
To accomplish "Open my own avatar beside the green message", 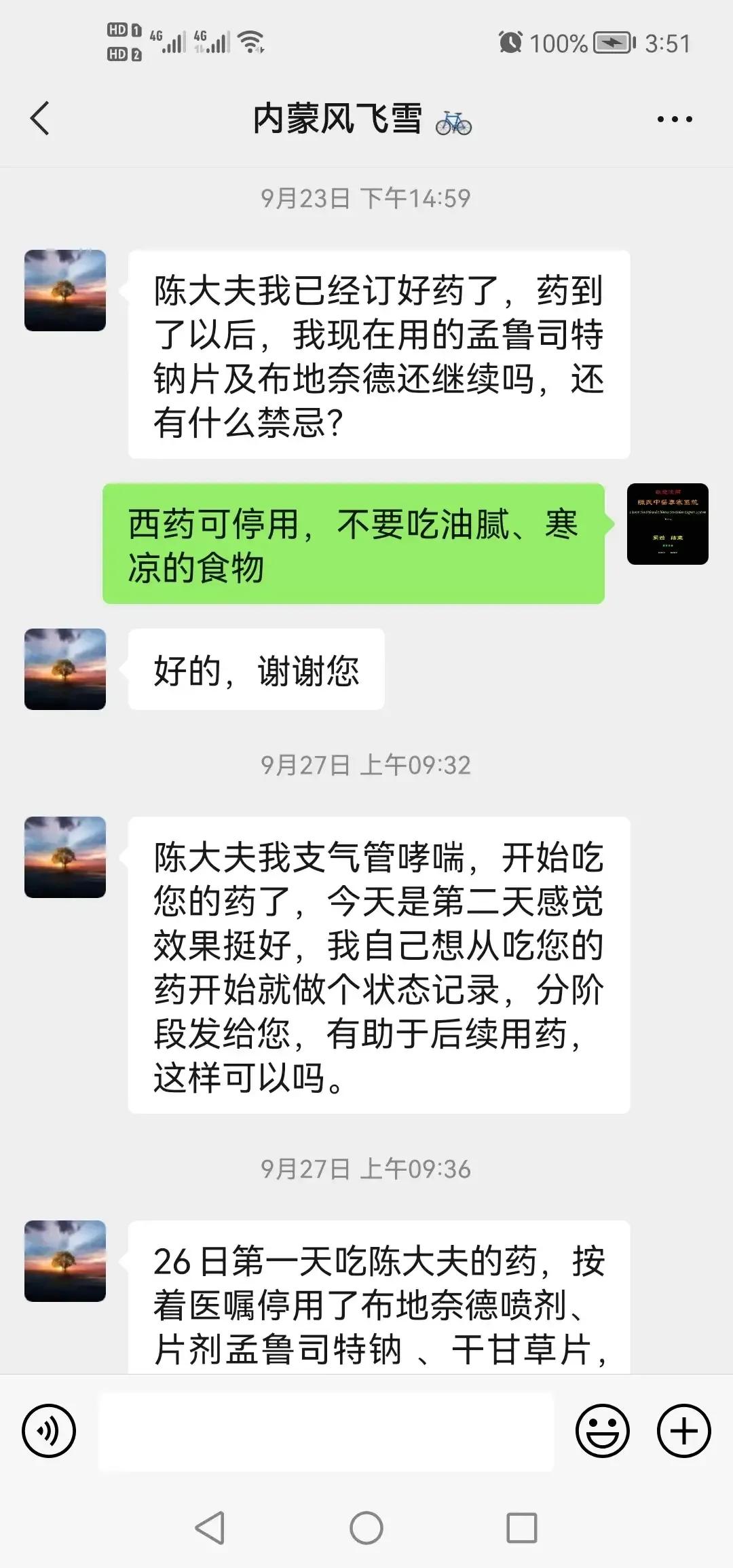I will (667, 524).
